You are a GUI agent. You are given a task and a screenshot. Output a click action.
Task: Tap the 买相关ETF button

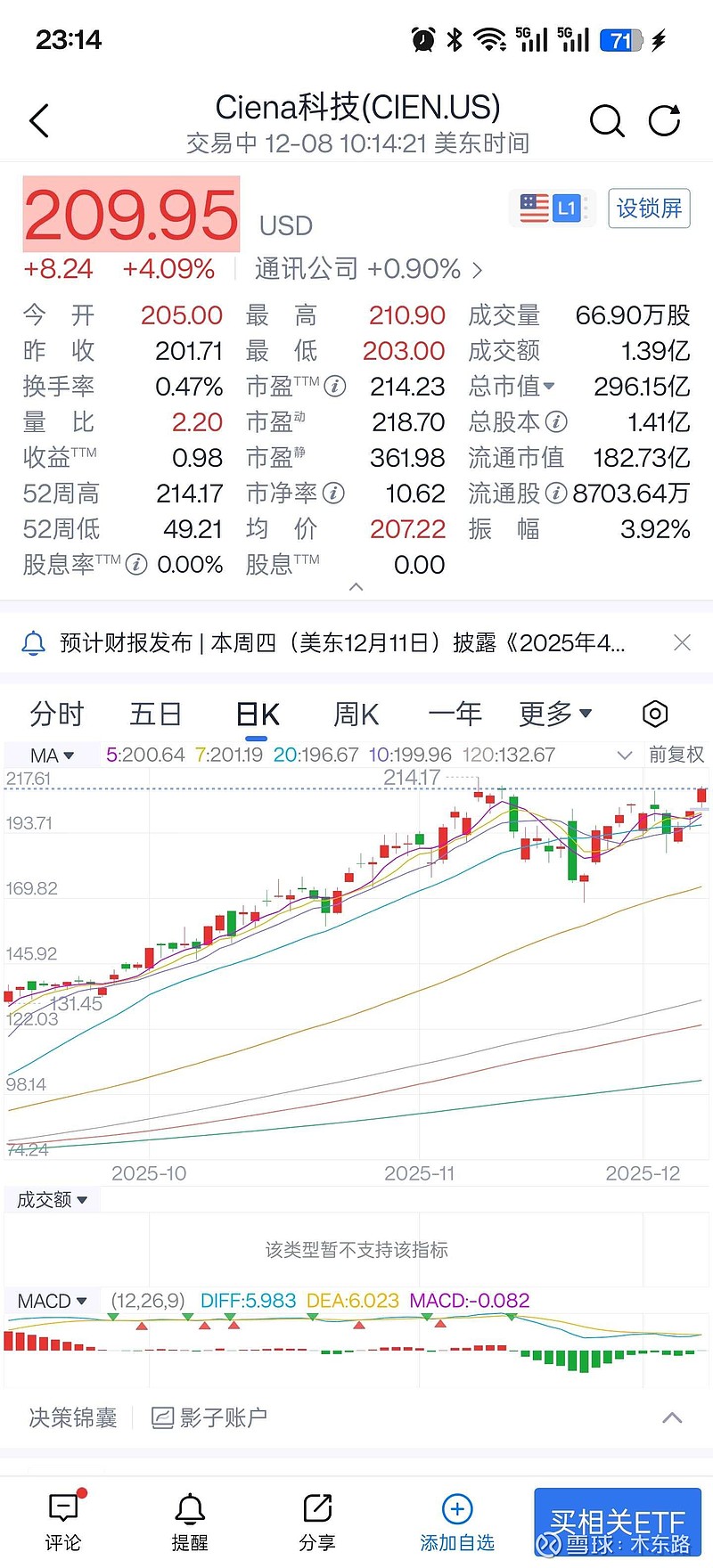(618, 1519)
